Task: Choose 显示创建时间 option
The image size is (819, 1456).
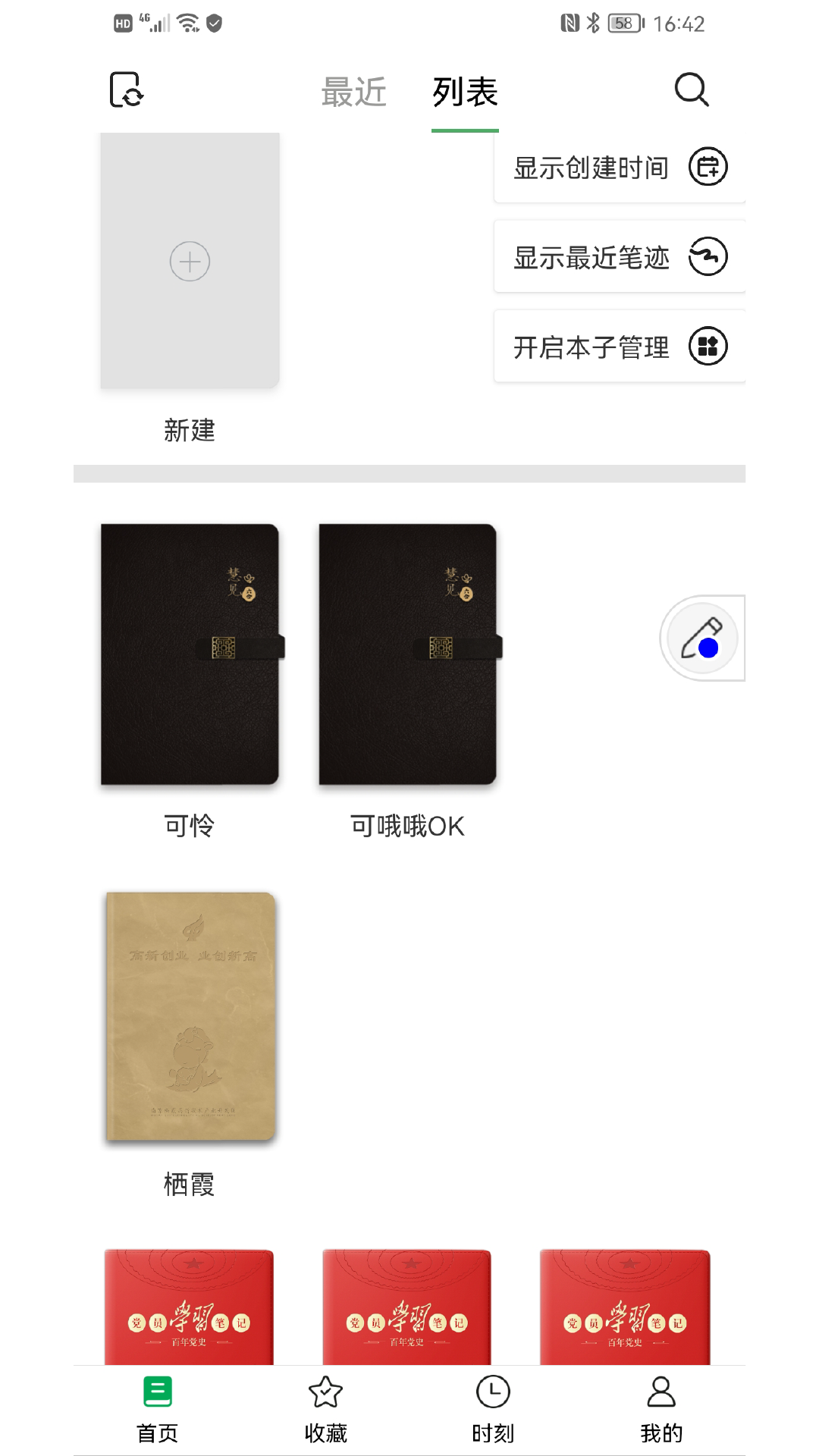Action: (x=620, y=168)
